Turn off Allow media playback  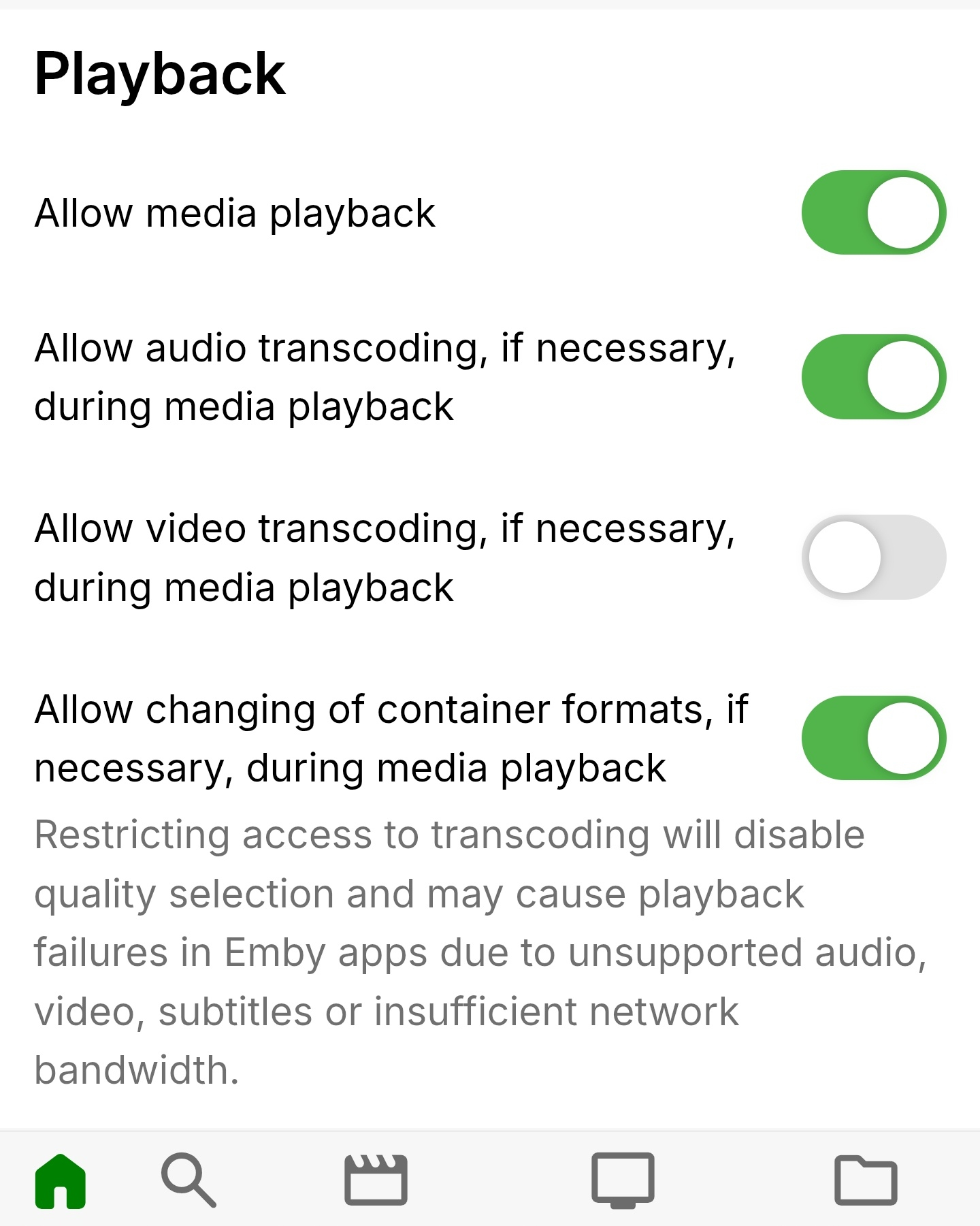click(874, 212)
